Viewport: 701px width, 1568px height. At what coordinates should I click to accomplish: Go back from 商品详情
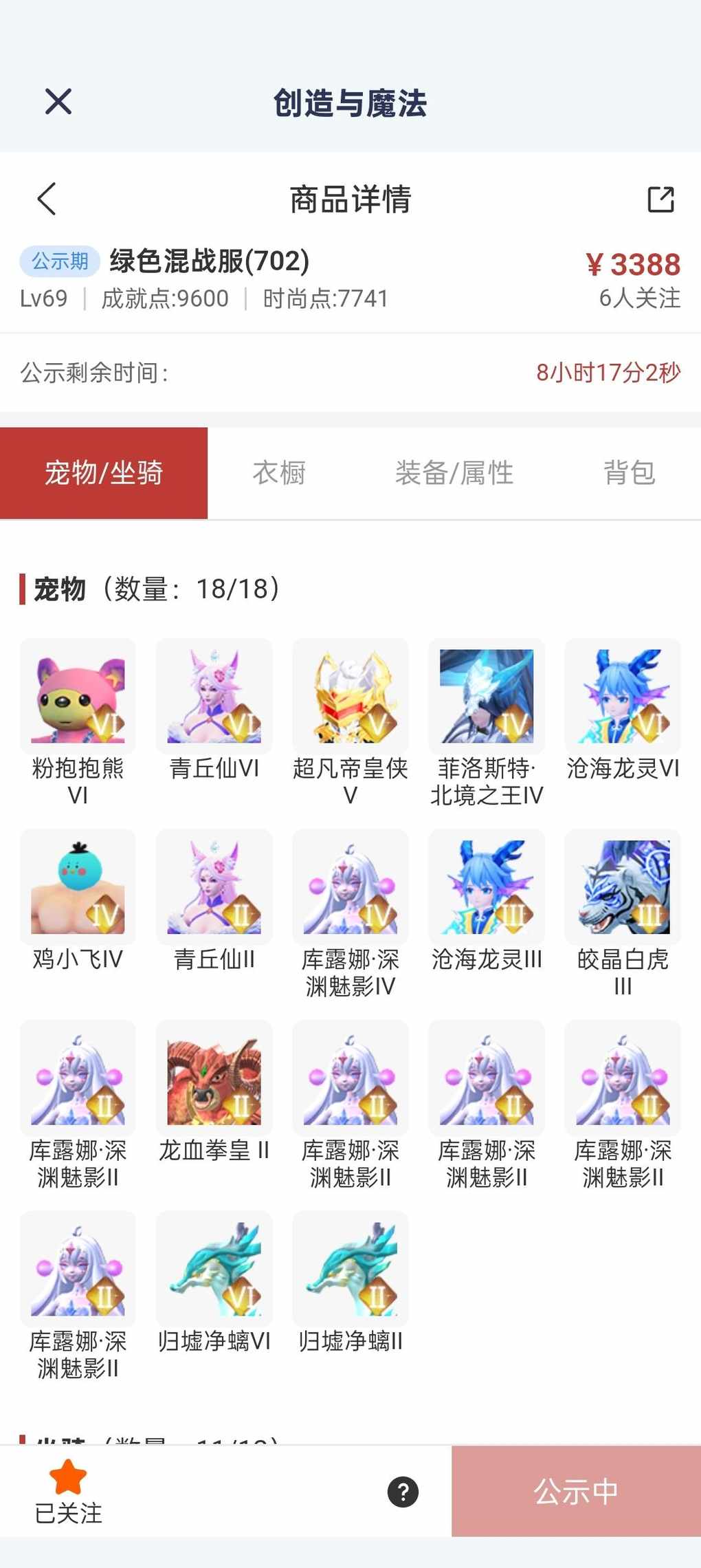(x=47, y=199)
